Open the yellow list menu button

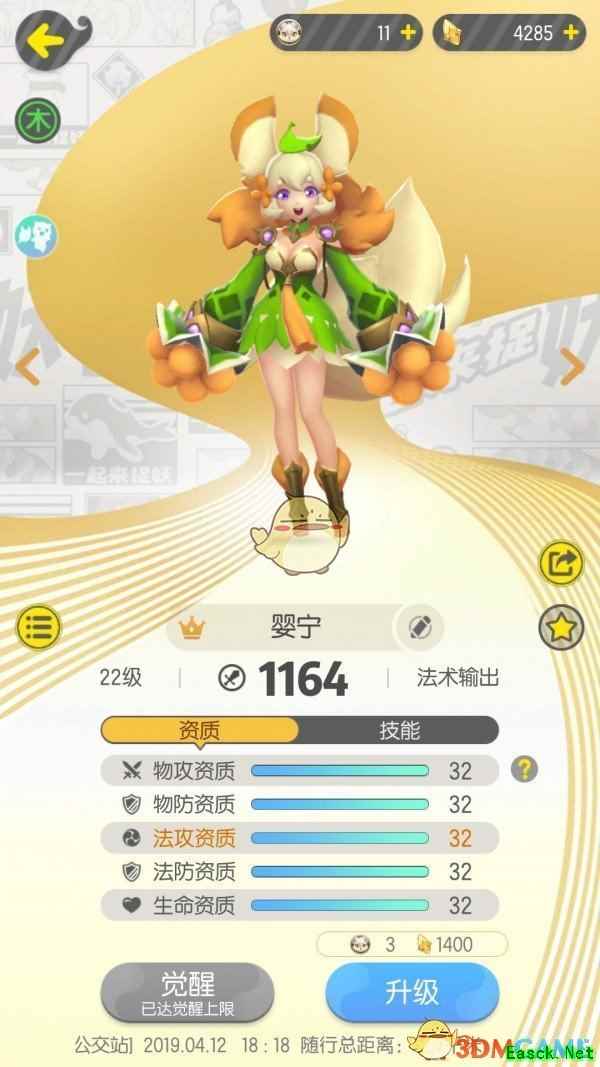pyautogui.click(x=38, y=628)
